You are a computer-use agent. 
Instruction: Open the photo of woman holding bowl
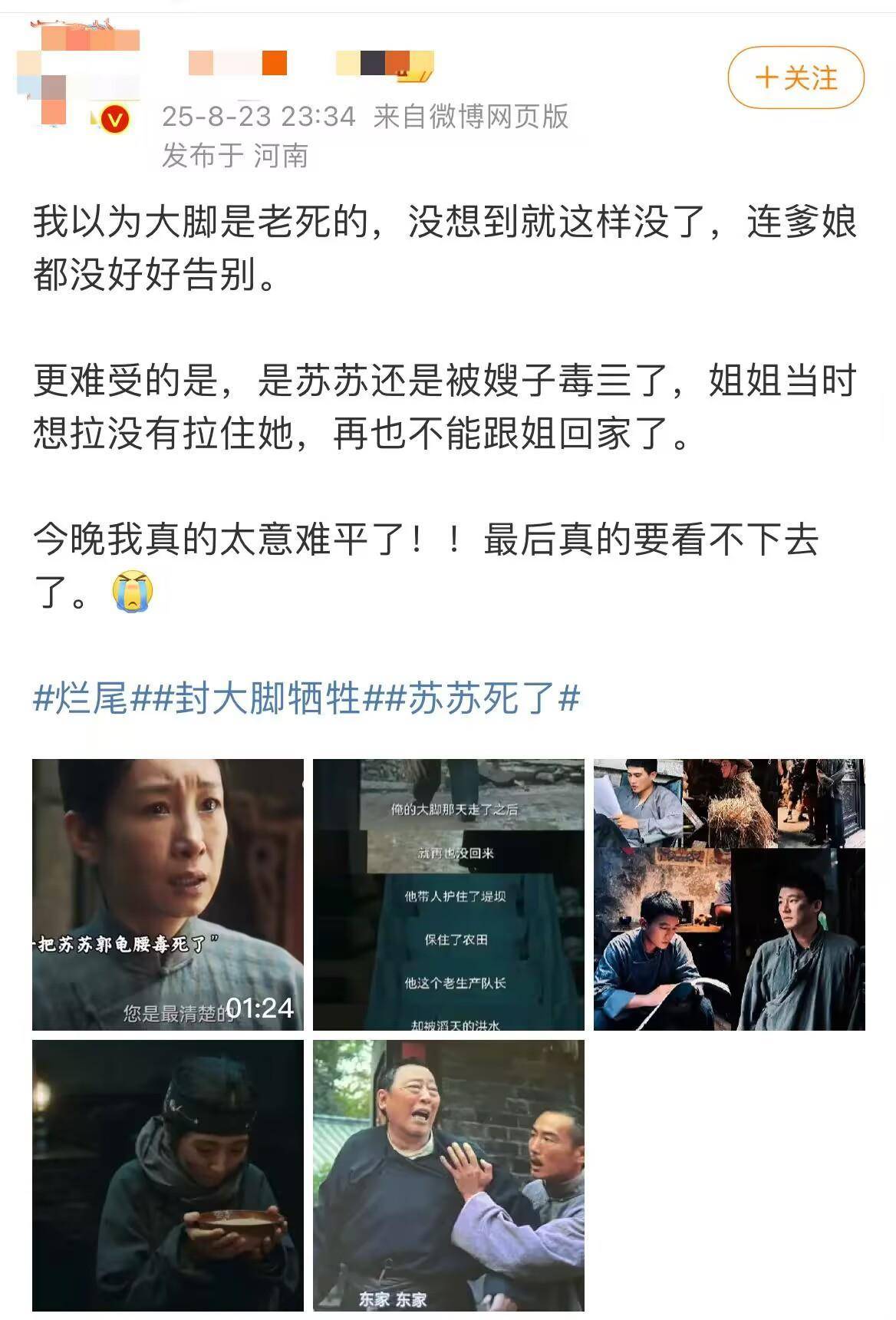click(x=168, y=1176)
